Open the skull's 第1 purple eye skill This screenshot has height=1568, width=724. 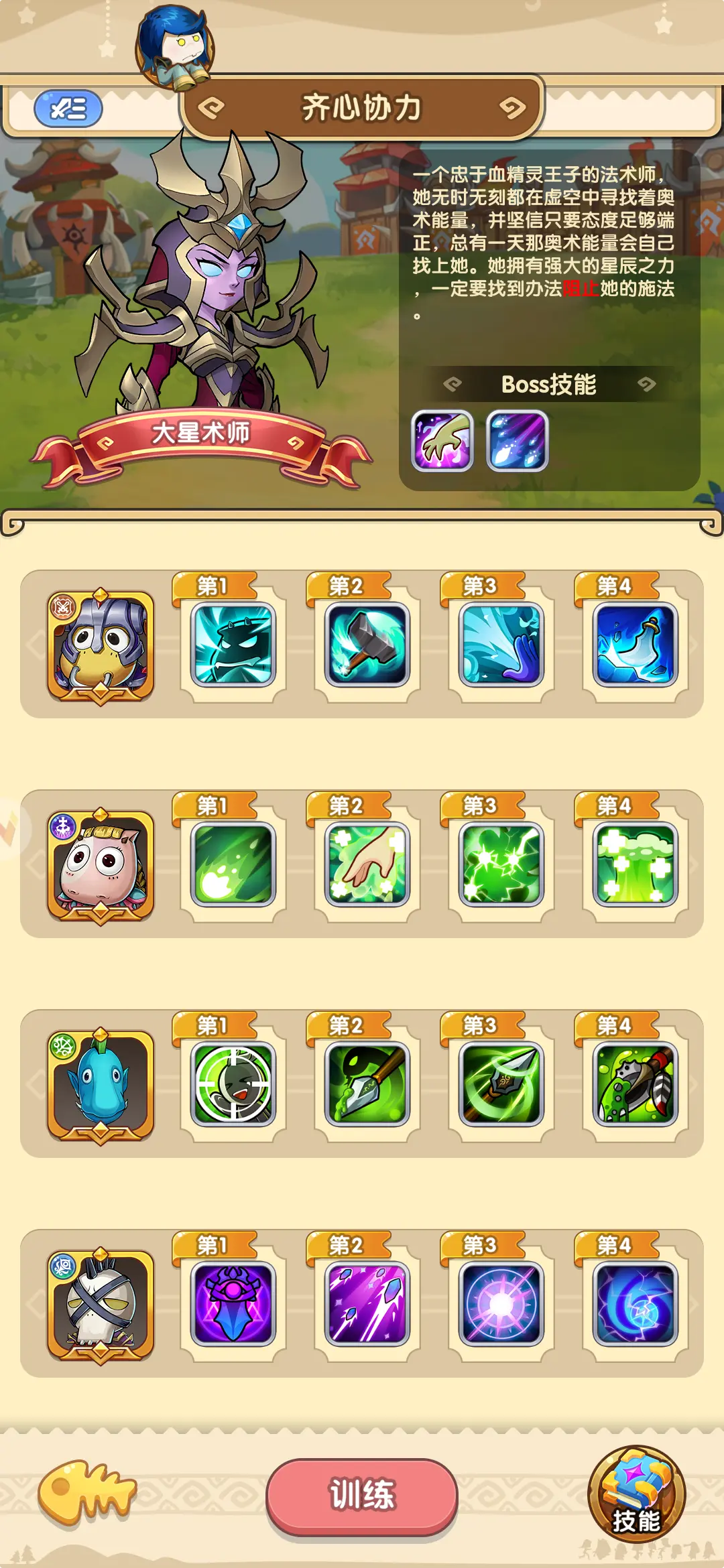233,1304
